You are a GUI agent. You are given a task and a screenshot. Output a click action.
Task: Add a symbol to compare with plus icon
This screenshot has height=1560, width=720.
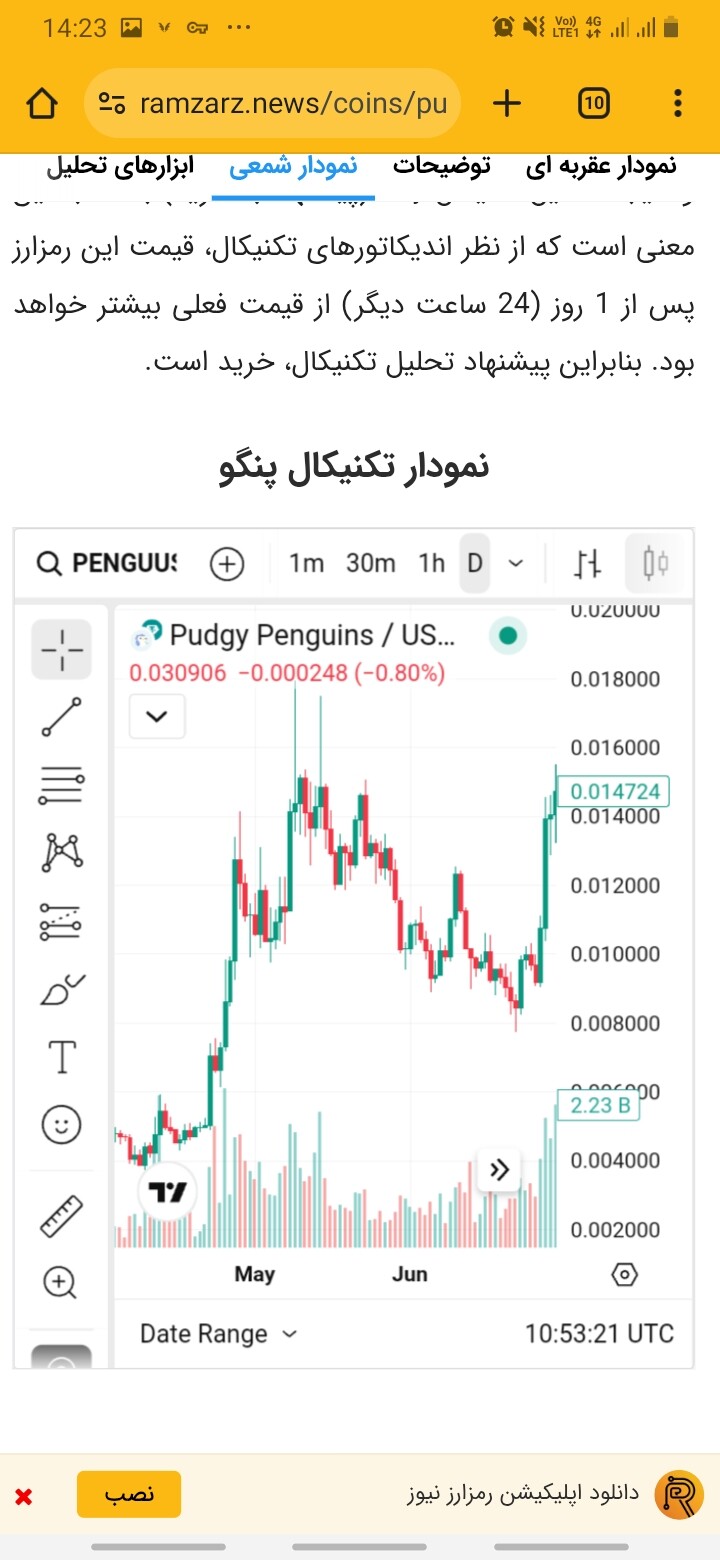227,564
